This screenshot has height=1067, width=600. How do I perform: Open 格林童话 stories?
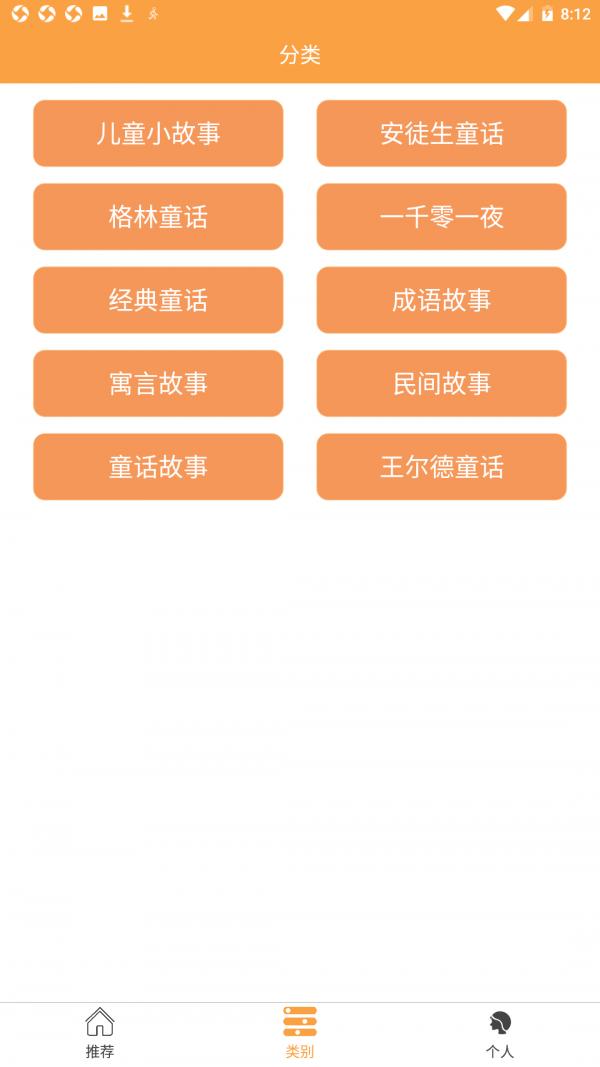tap(158, 216)
